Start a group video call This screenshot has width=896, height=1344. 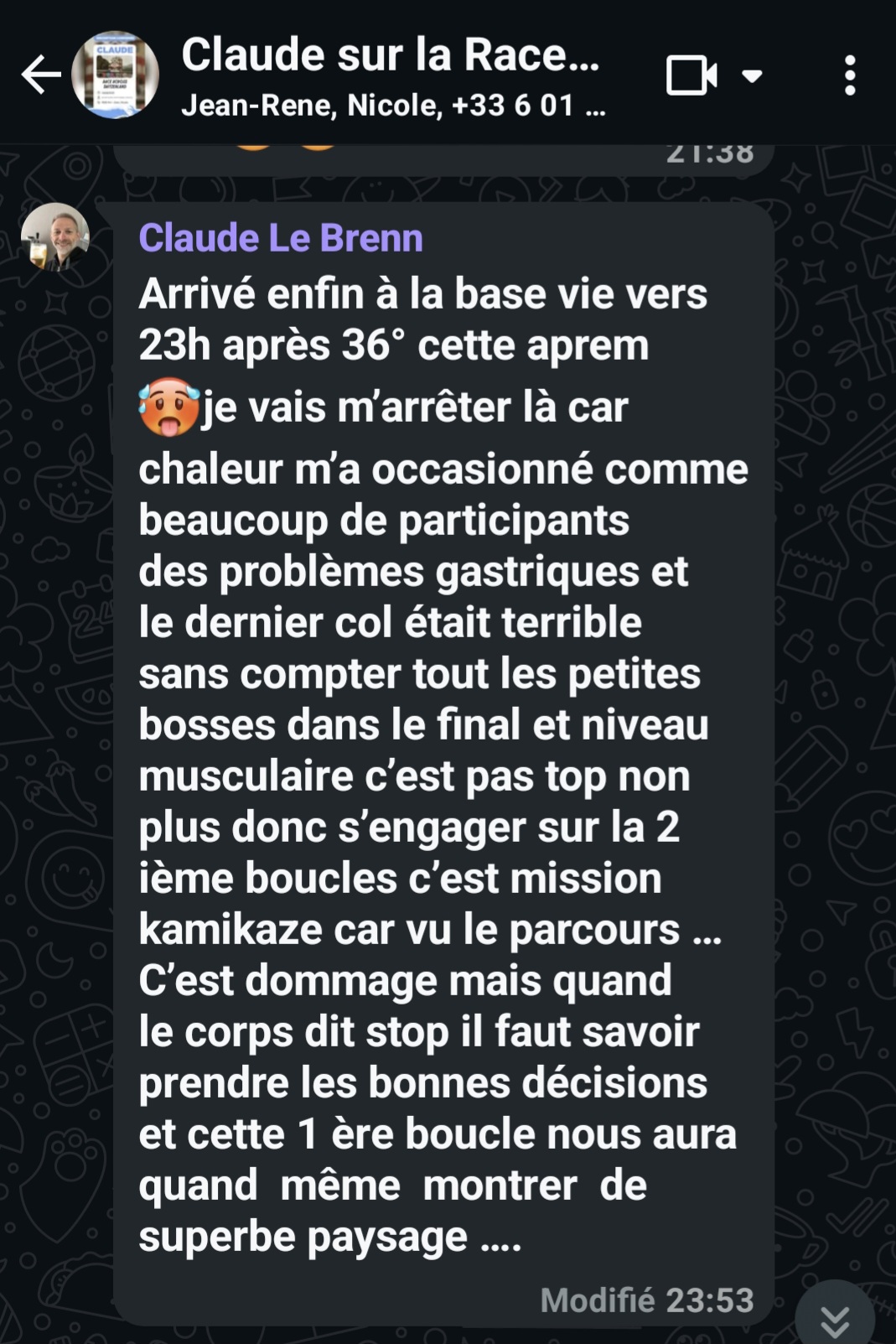point(691,75)
